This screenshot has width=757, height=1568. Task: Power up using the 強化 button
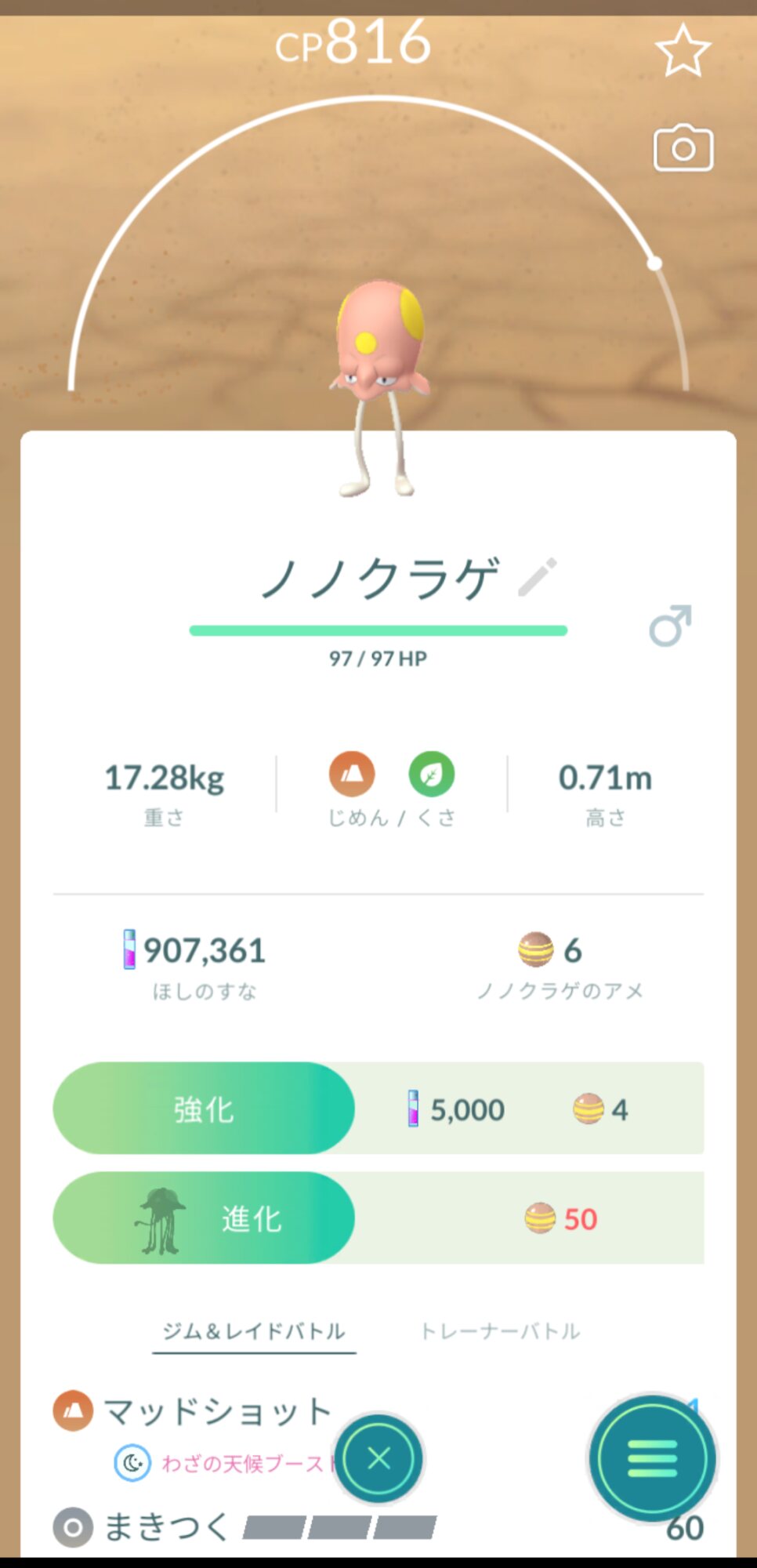204,1109
